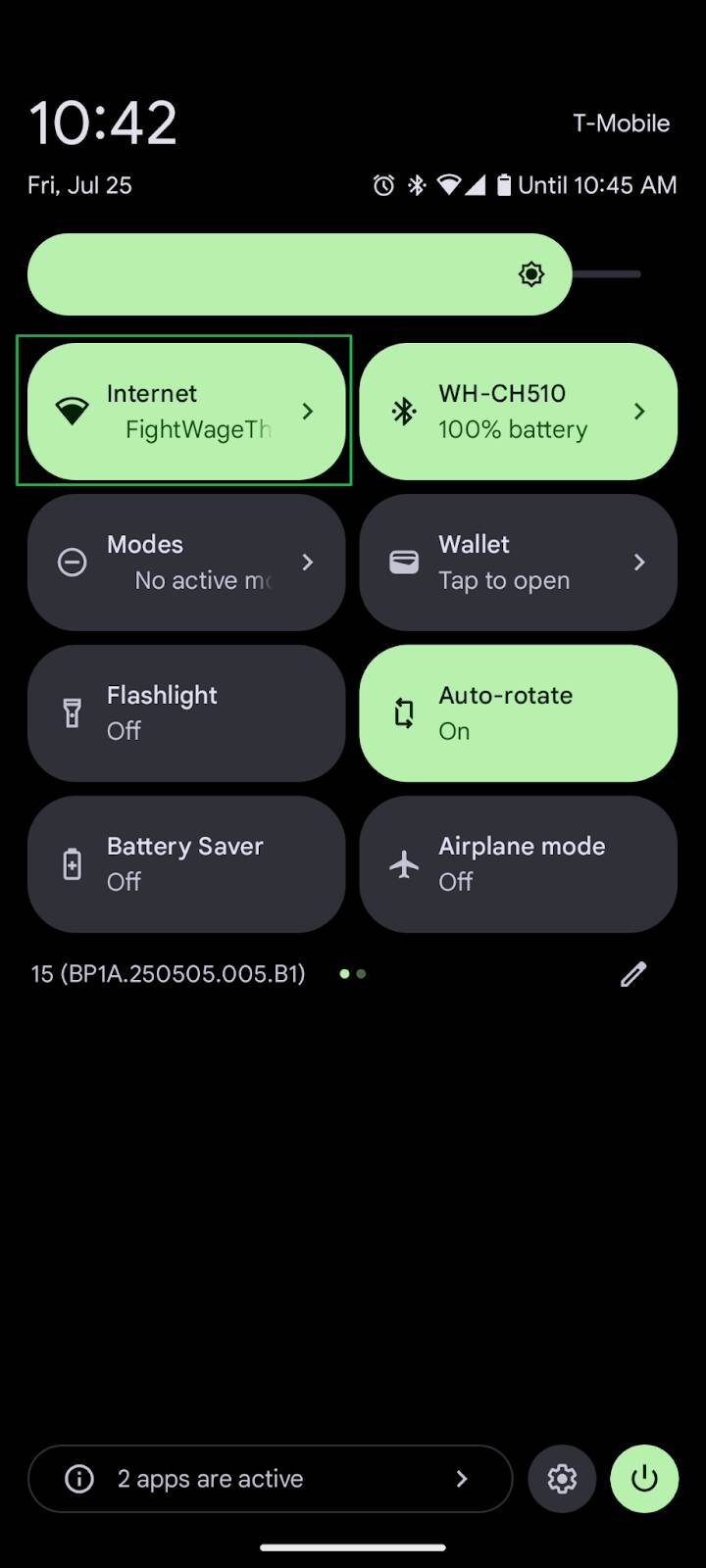
Task: Open the Modes tile
Action: (186, 562)
